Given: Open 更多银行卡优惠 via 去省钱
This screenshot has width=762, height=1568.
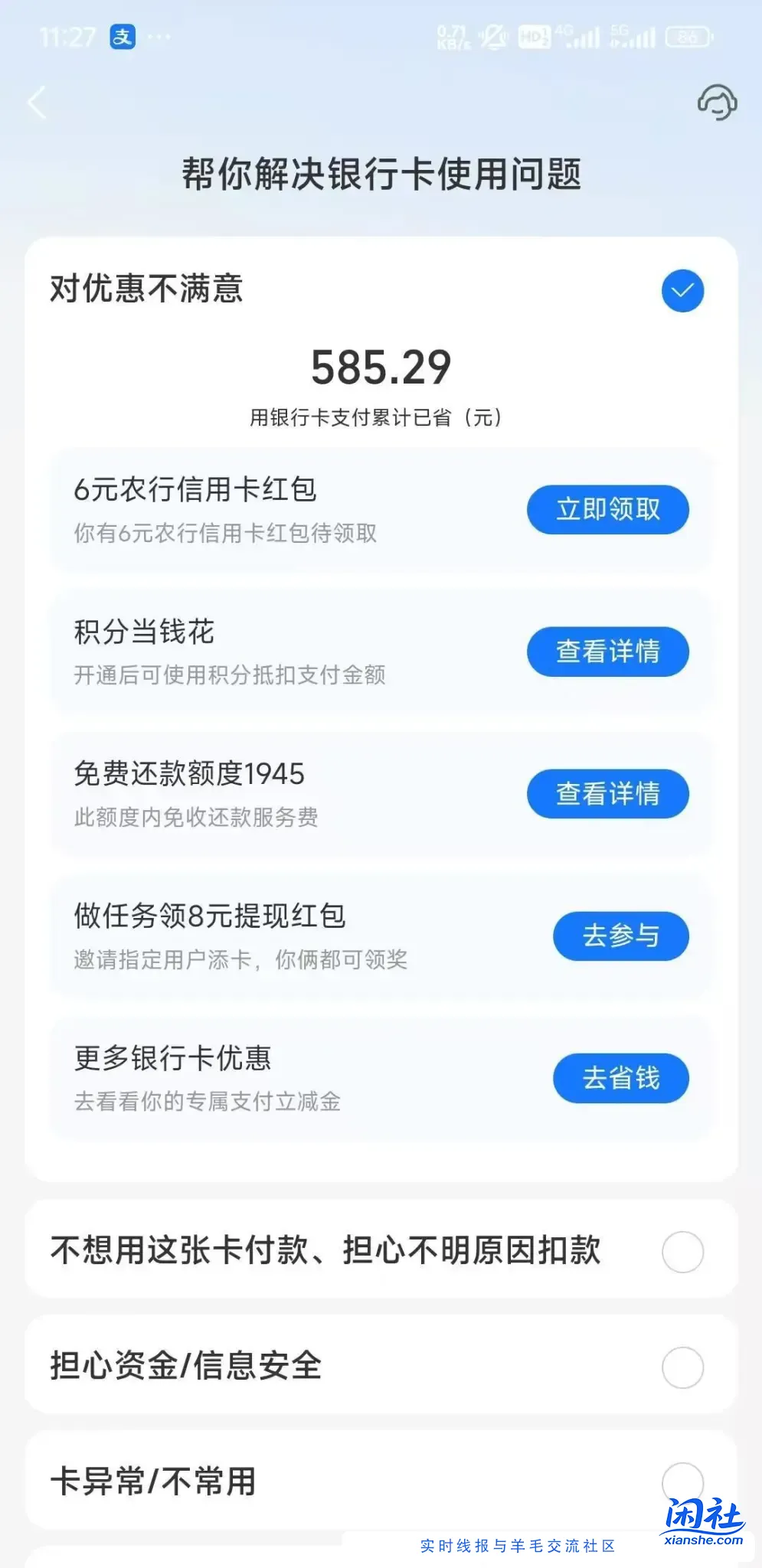Looking at the screenshot, I should 620,1078.
